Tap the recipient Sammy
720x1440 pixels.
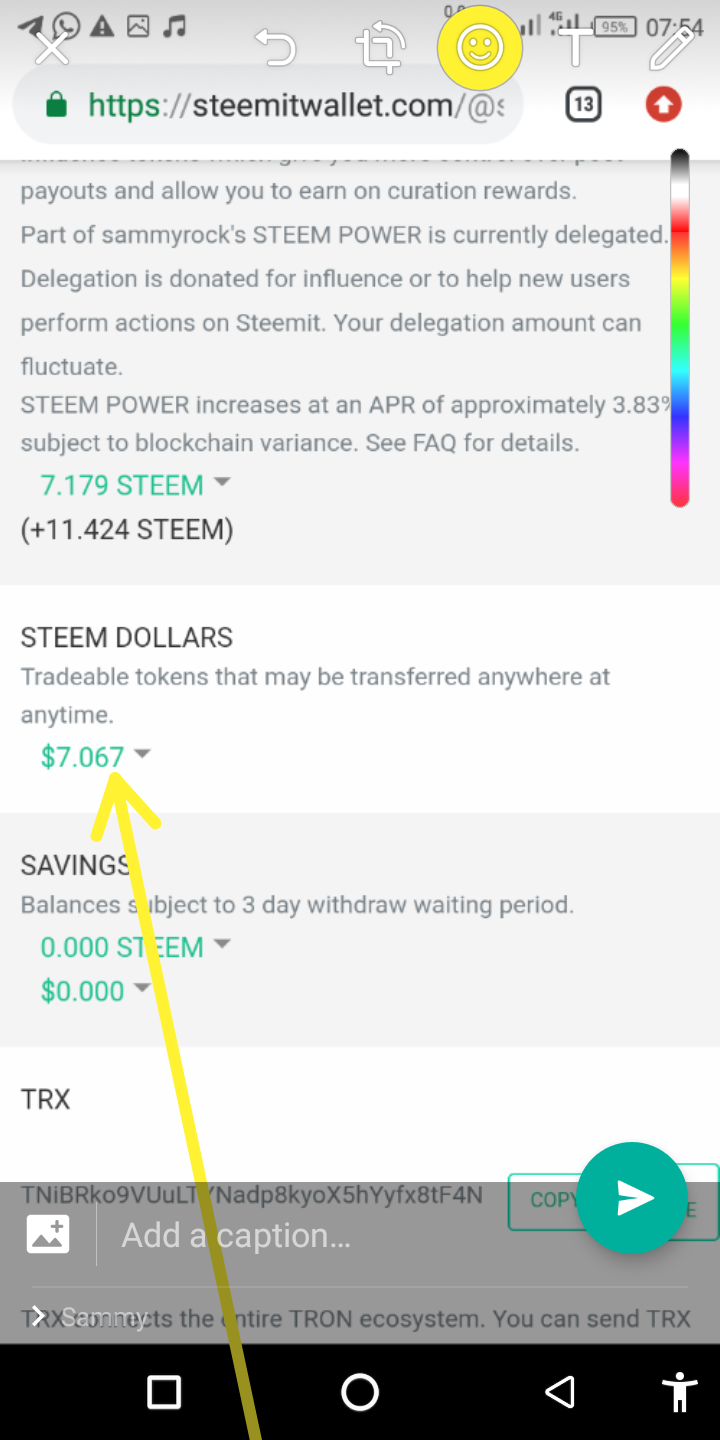pos(105,1317)
